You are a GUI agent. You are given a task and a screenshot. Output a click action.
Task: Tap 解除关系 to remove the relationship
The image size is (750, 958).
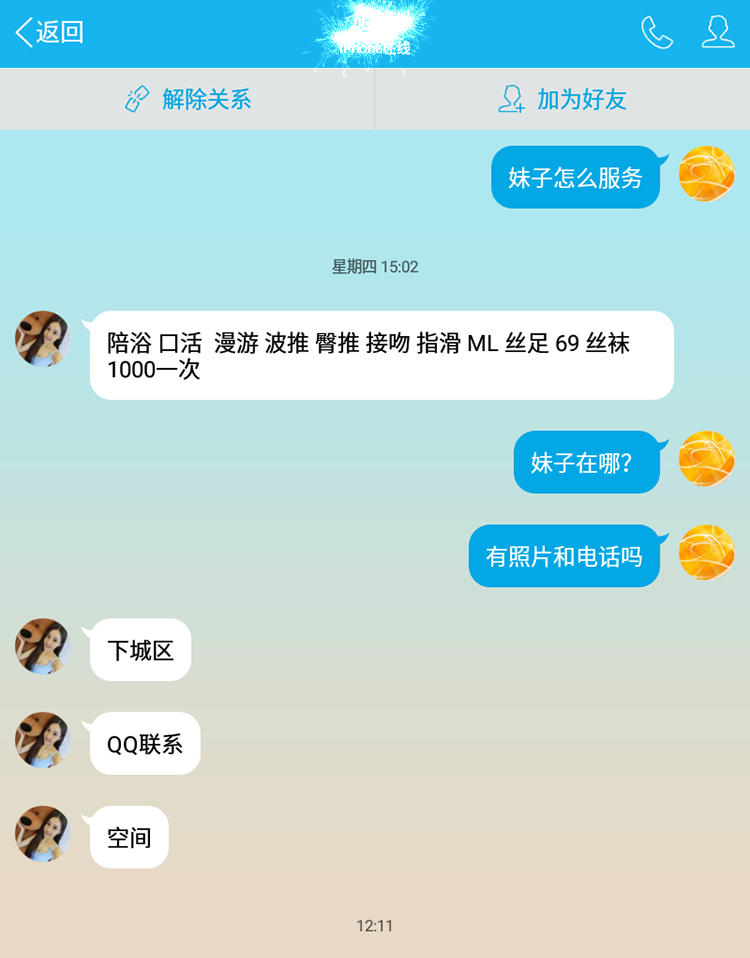tap(187, 99)
